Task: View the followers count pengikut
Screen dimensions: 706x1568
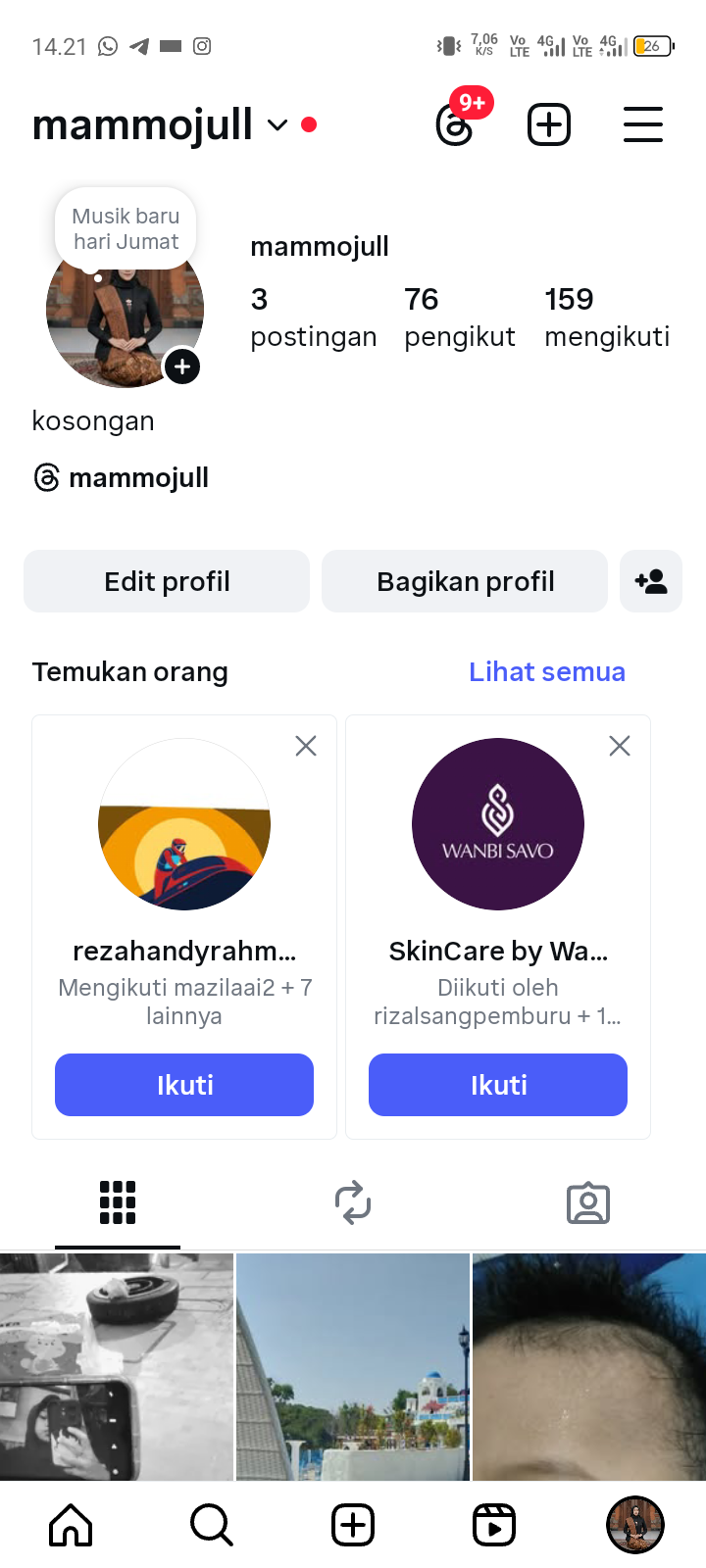Action: click(x=459, y=317)
